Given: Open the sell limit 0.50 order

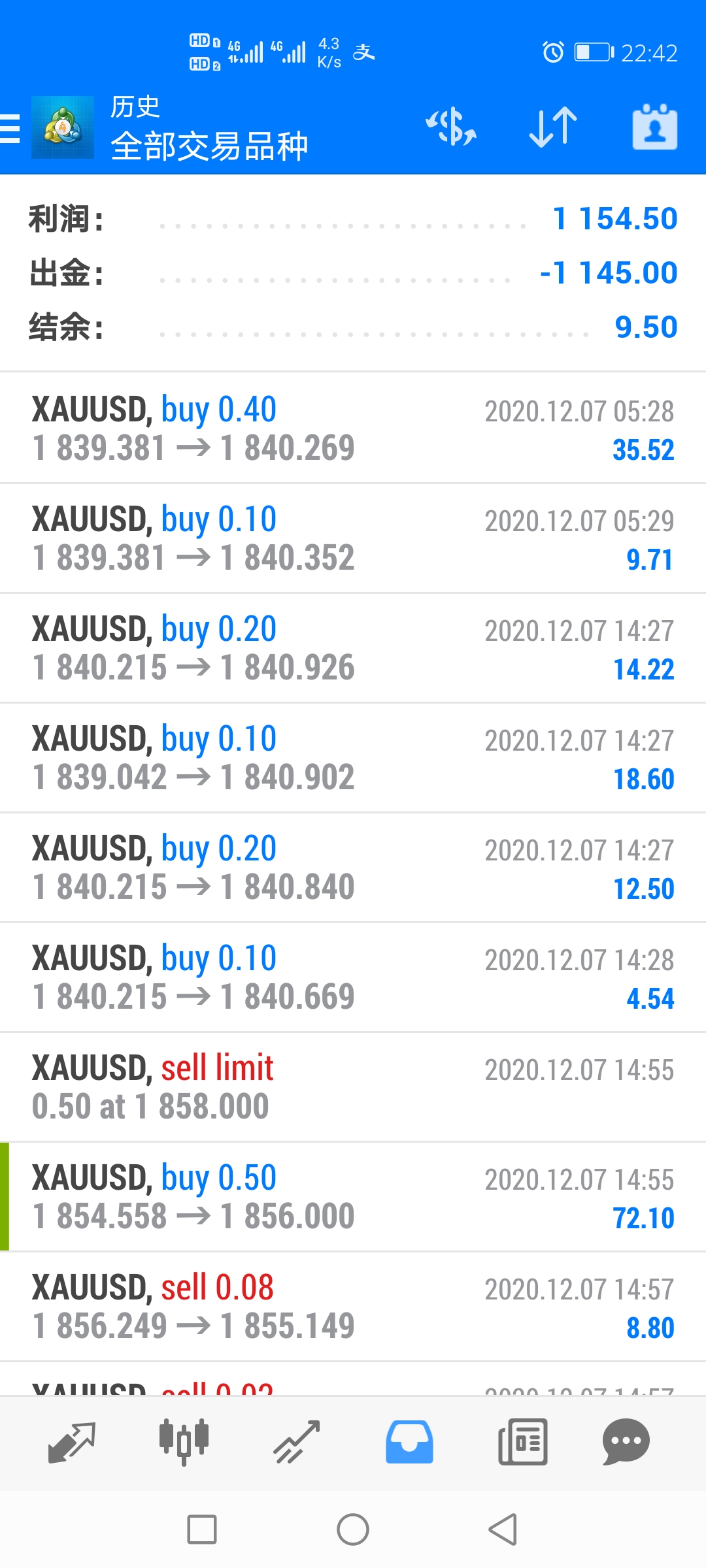Looking at the screenshot, I should pos(353,1087).
